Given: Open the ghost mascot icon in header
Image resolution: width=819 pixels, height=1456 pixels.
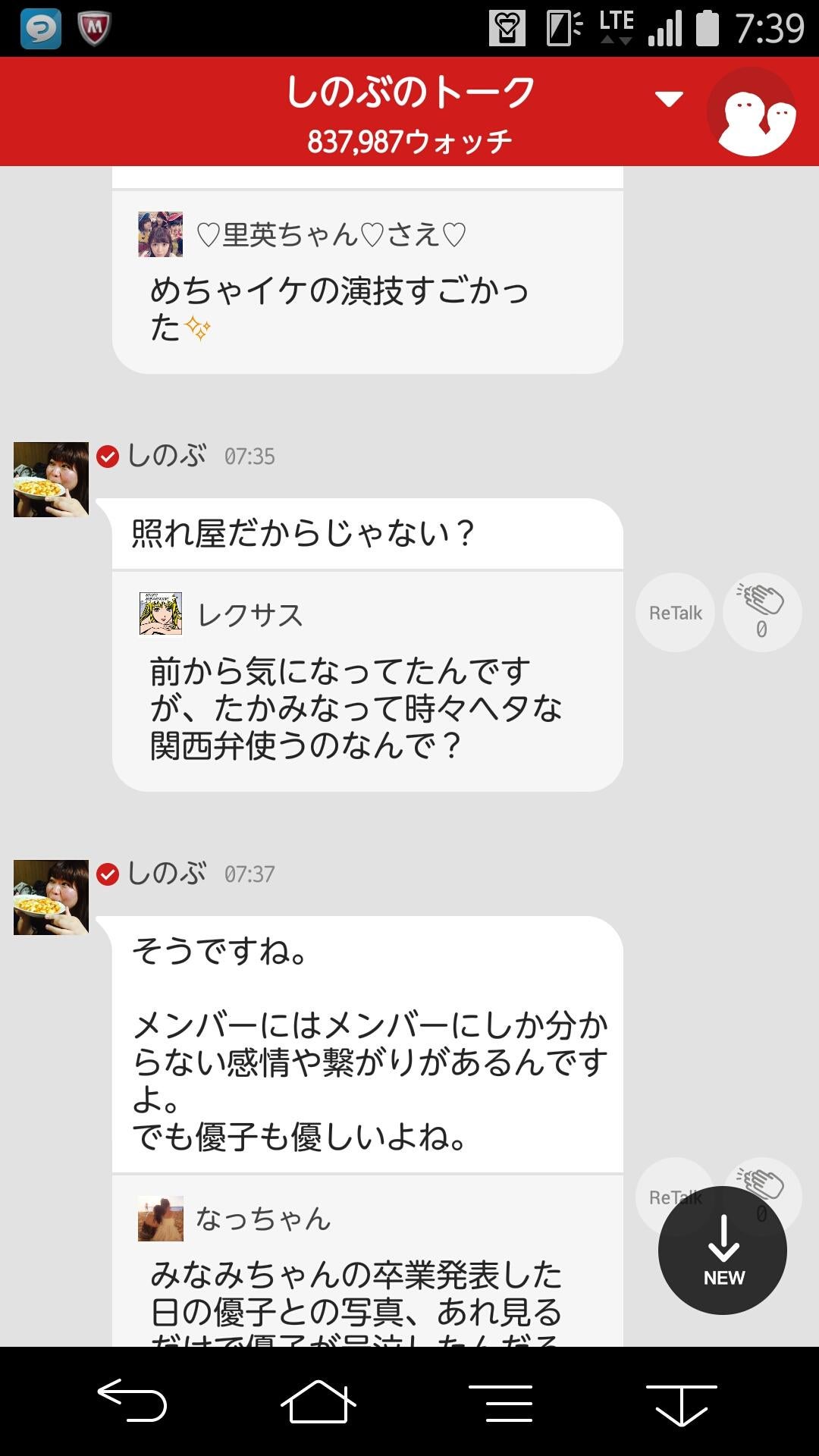Looking at the screenshot, I should click(x=752, y=112).
